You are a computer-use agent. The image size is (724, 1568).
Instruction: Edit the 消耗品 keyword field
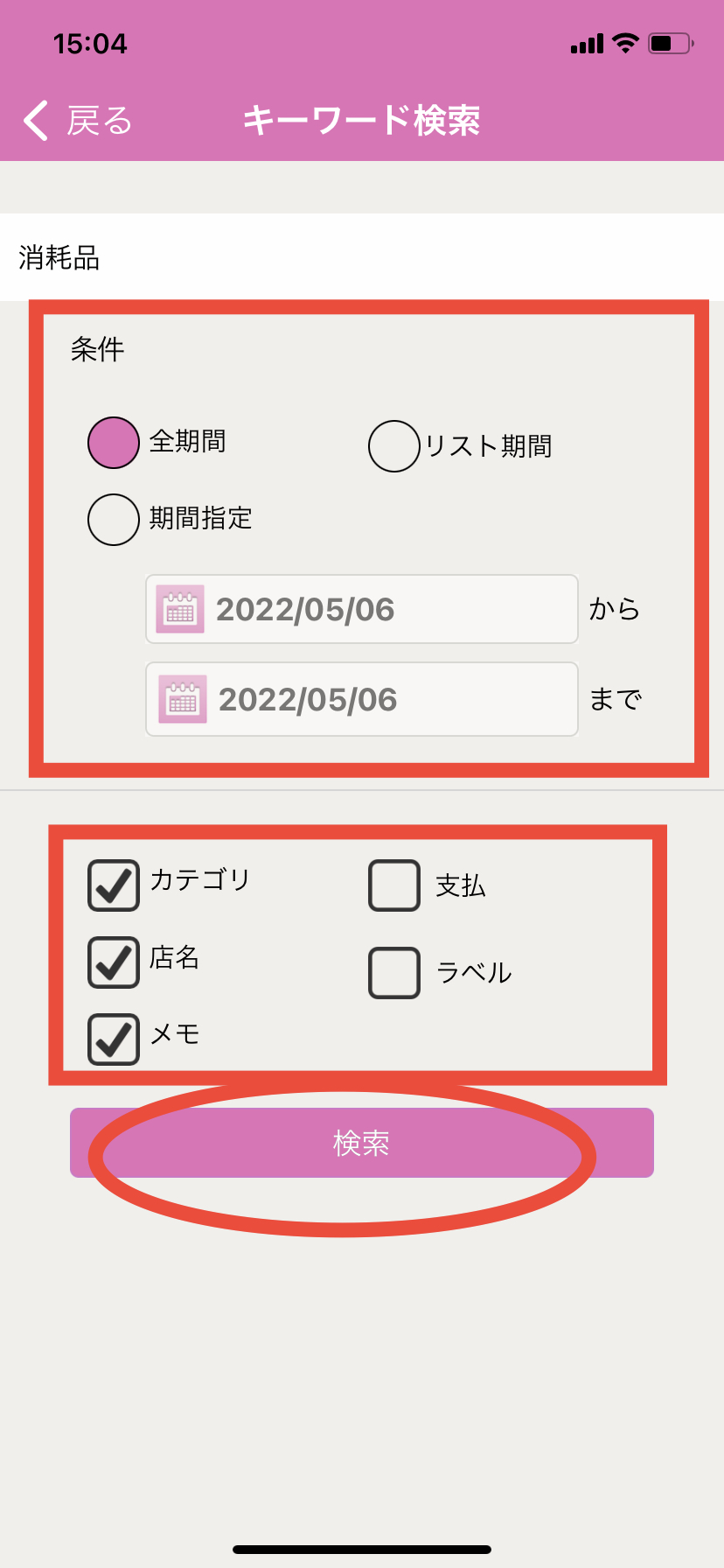[x=362, y=257]
